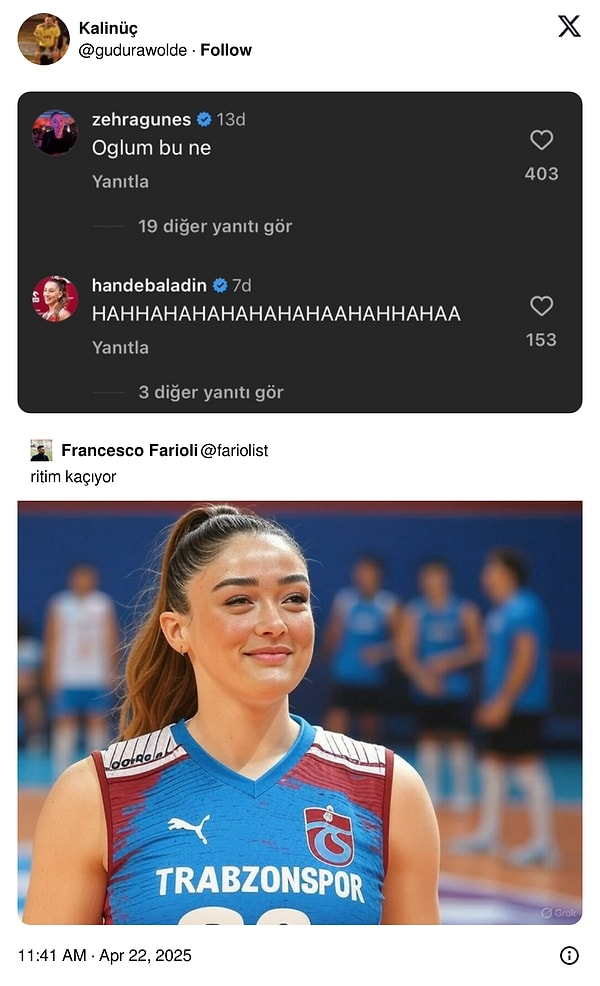Open the comments screenshot image
Screen dimensions: 600x986
point(300,252)
